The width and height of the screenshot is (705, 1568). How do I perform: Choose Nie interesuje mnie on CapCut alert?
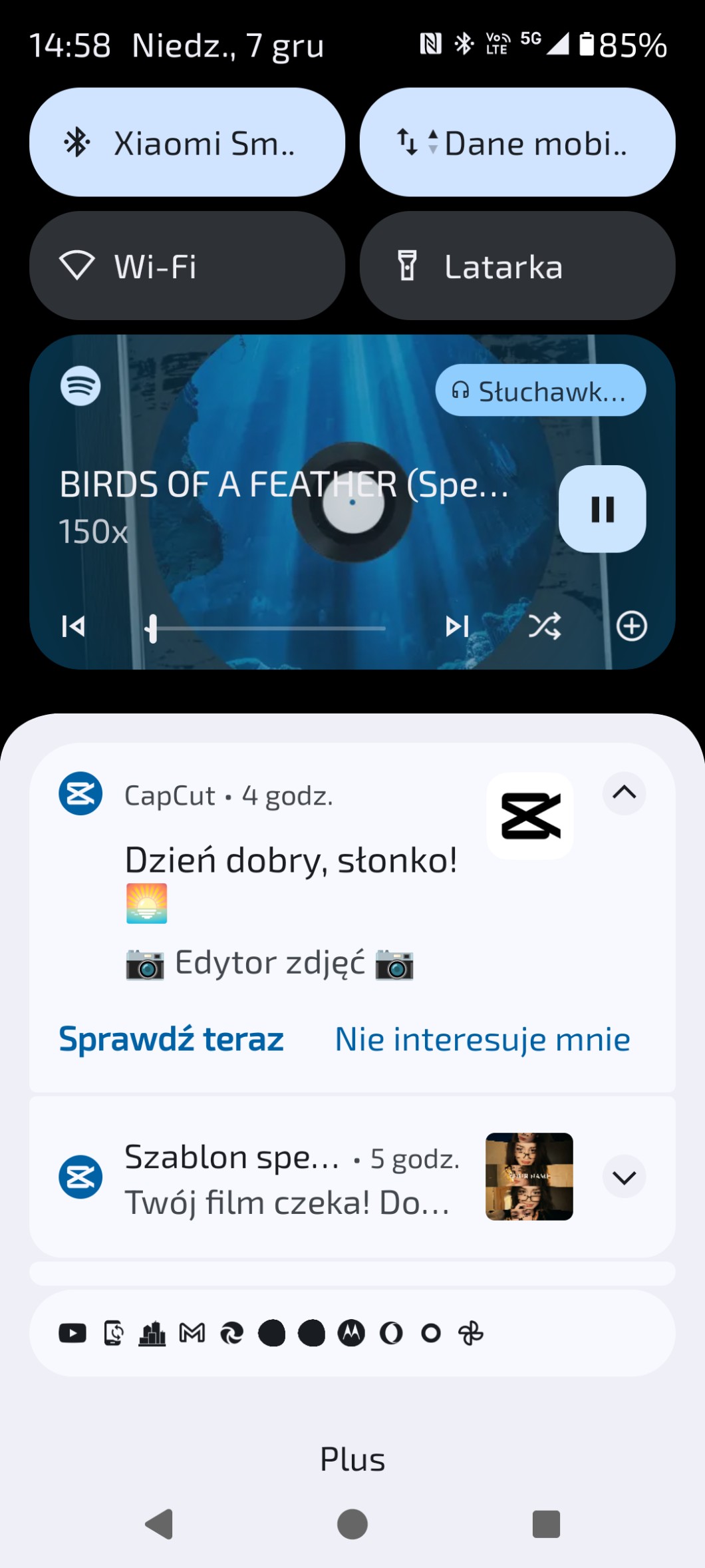[x=482, y=1039]
